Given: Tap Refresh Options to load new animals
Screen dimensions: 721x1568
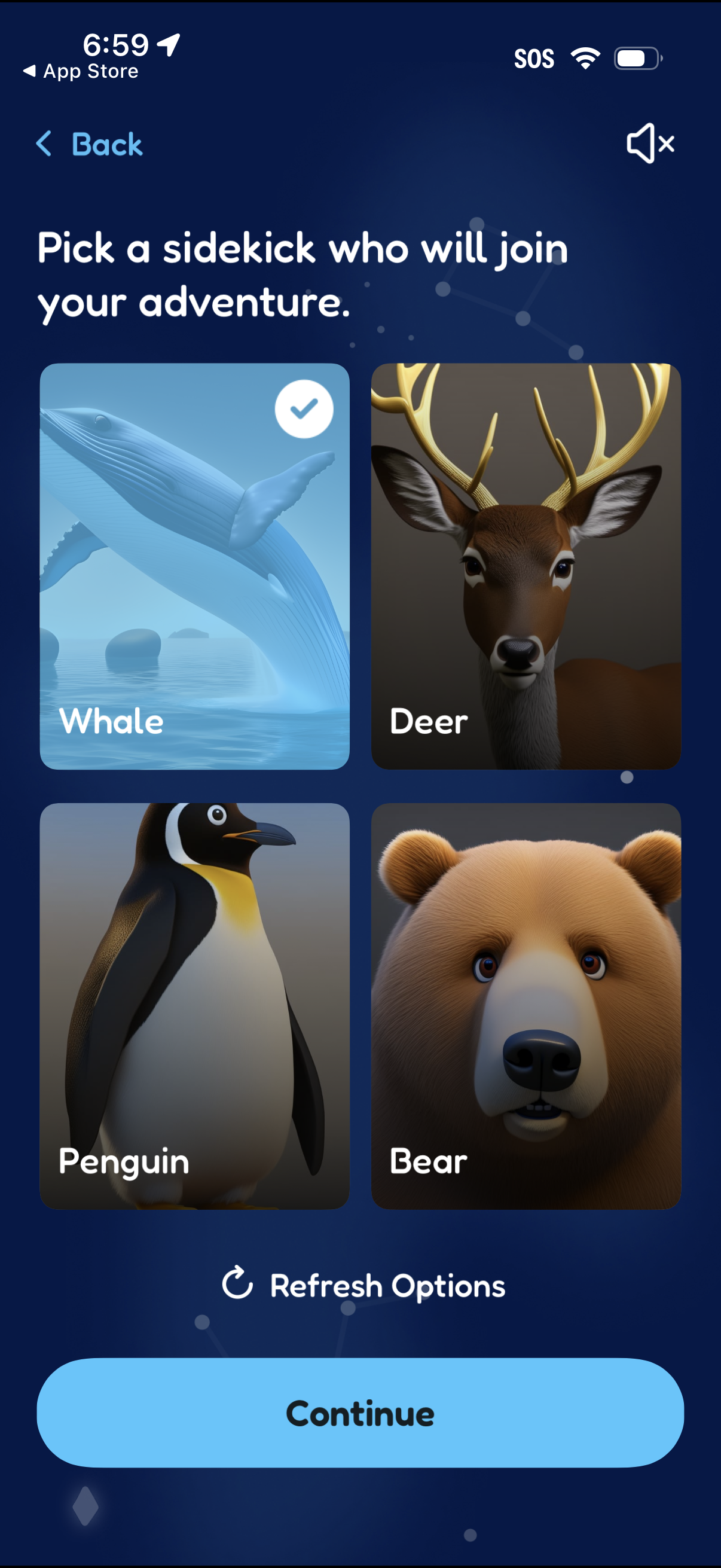Looking at the screenshot, I should pyautogui.click(x=387, y=1286).
